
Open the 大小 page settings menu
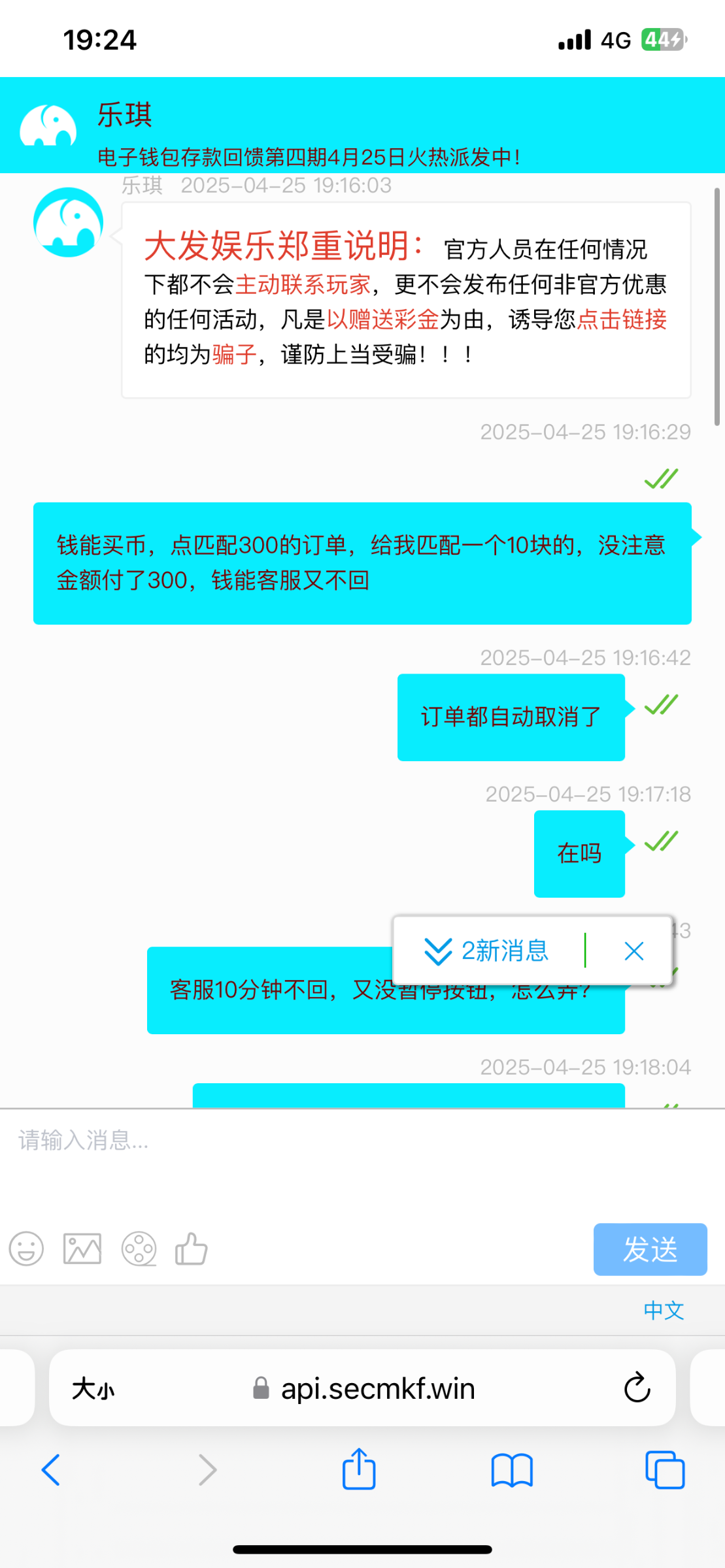pyautogui.click(x=93, y=1388)
